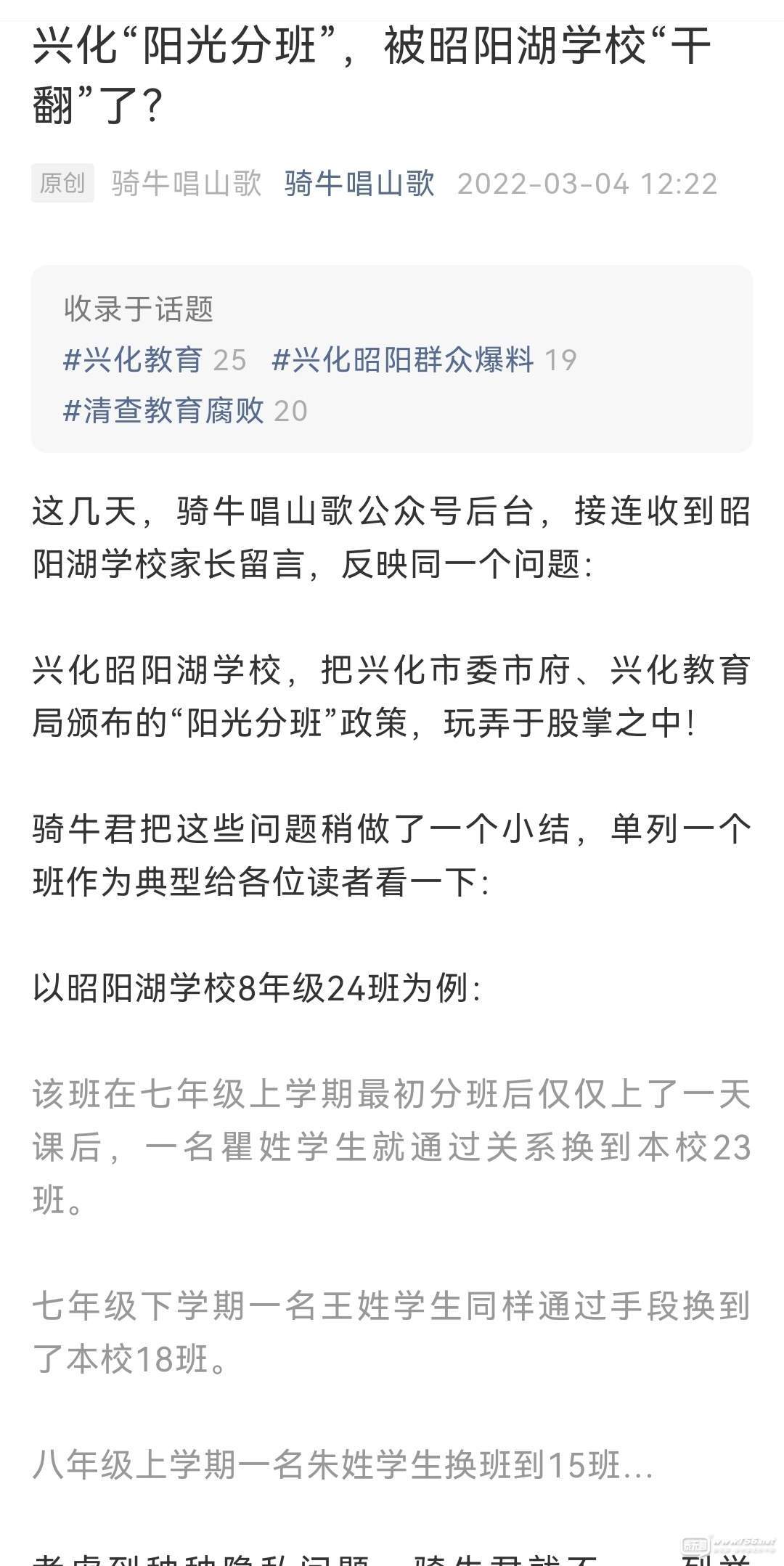Open the #清查教育腐败 topic tag
Image resolution: width=784 pixels, height=1566 pixels.
(164, 411)
